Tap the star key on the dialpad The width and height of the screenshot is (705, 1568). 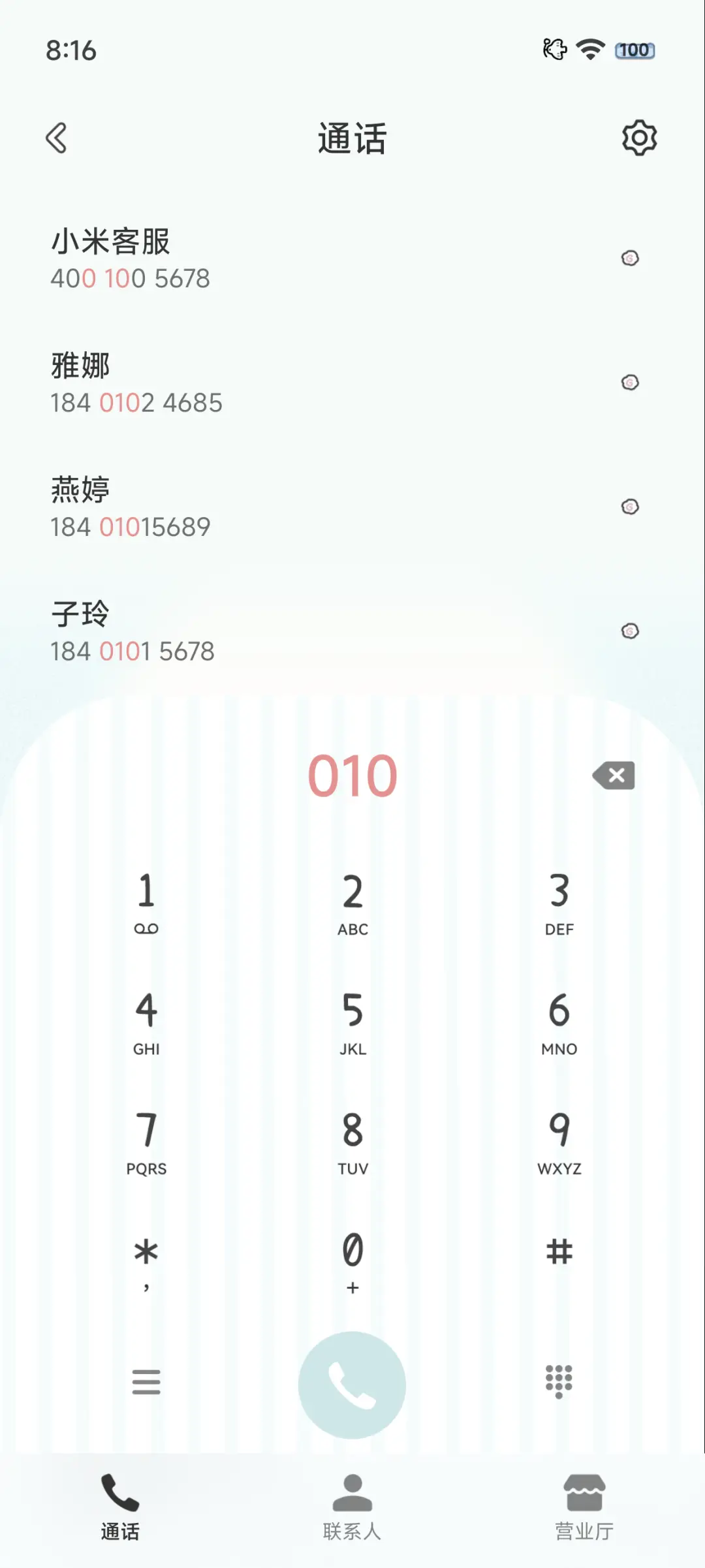(x=146, y=1253)
